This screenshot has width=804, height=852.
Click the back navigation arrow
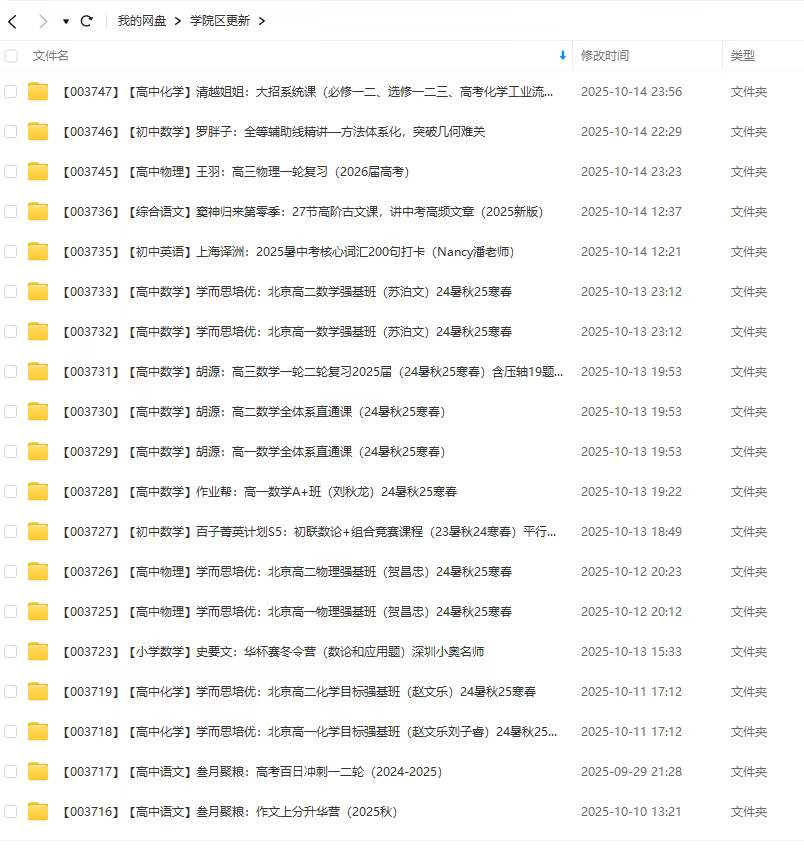point(11,20)
